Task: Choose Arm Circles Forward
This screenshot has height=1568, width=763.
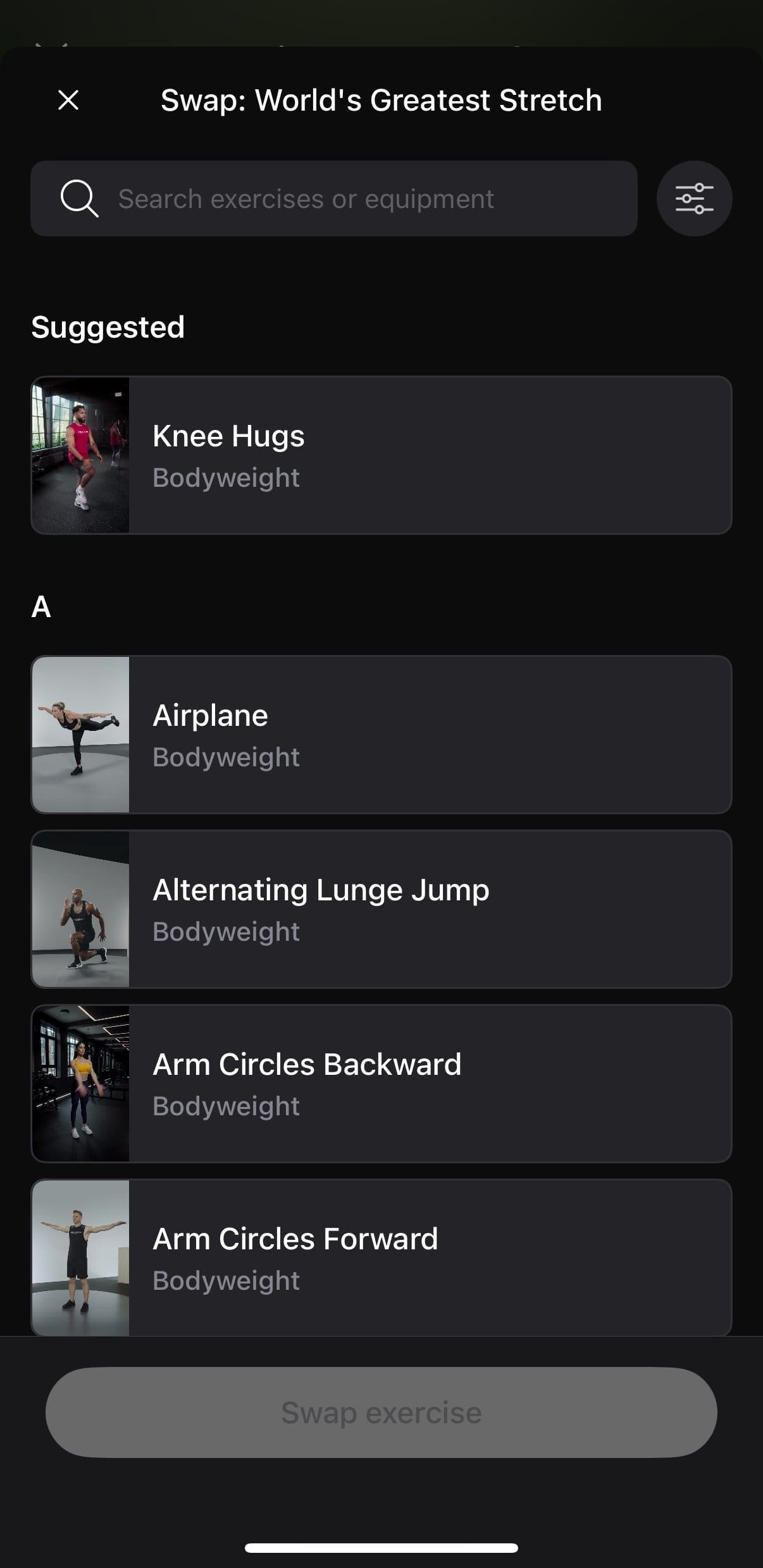Action: tap(381, 1257)
